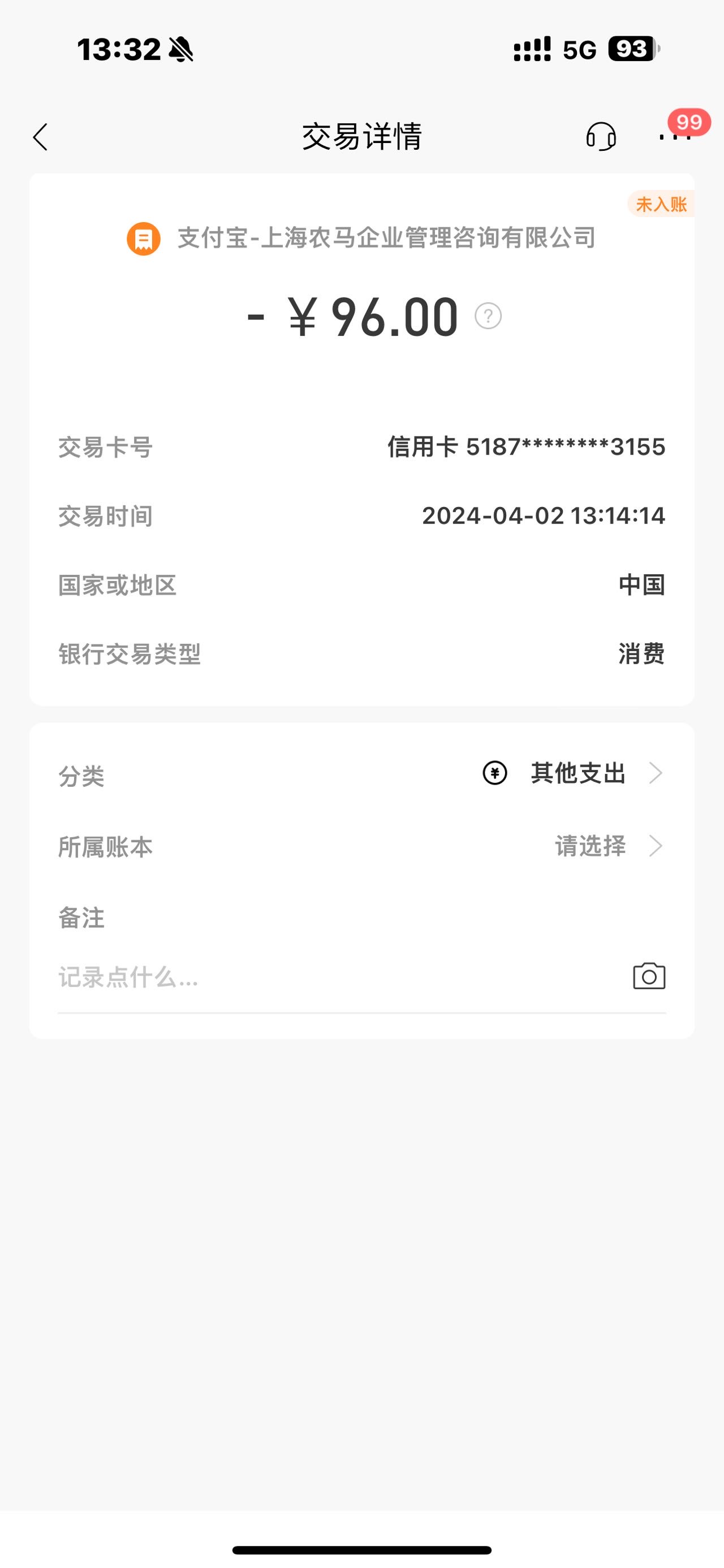This screenshot has height=1568, width=724.
Task: Enter a note in 记录点什么 field
Action: (x=341, y=977)
